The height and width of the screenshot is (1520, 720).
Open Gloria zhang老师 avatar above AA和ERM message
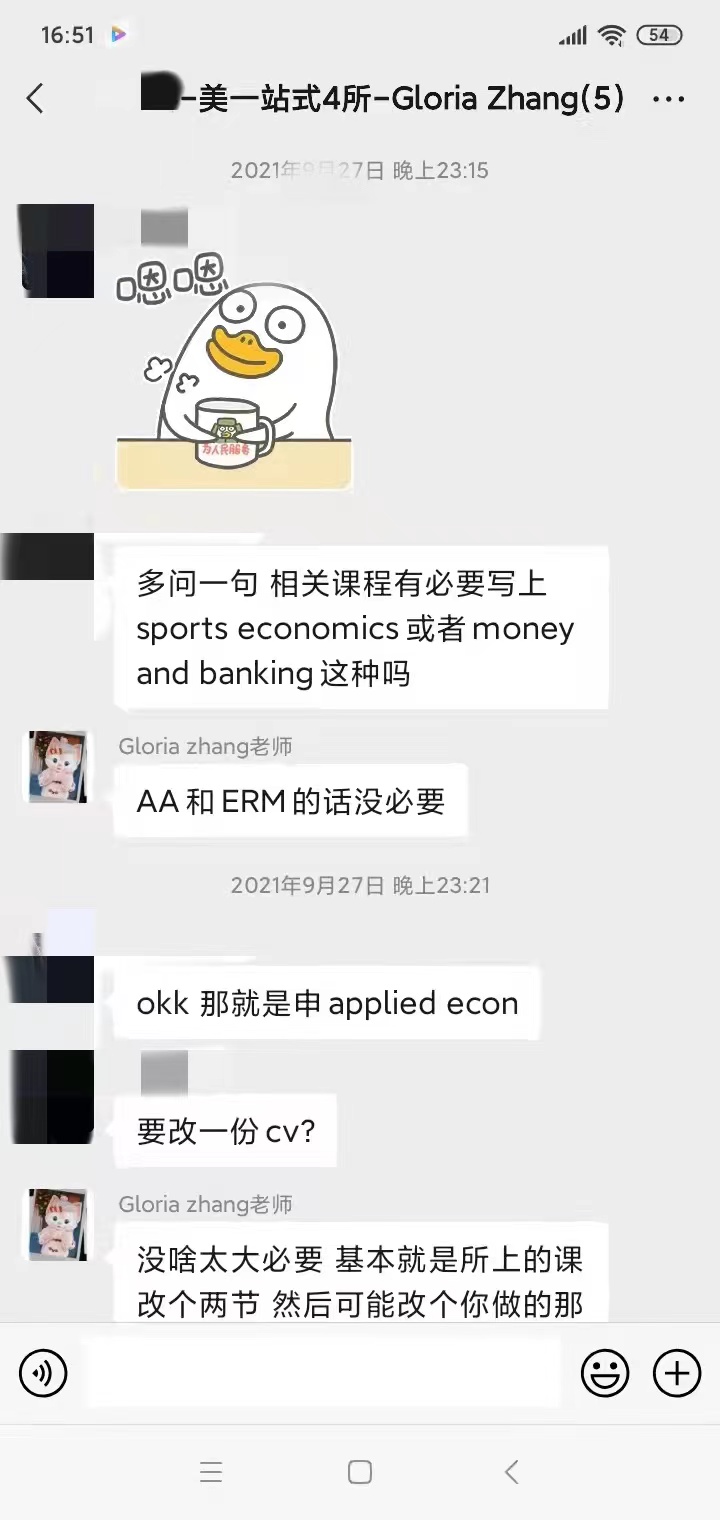[57, 767]
